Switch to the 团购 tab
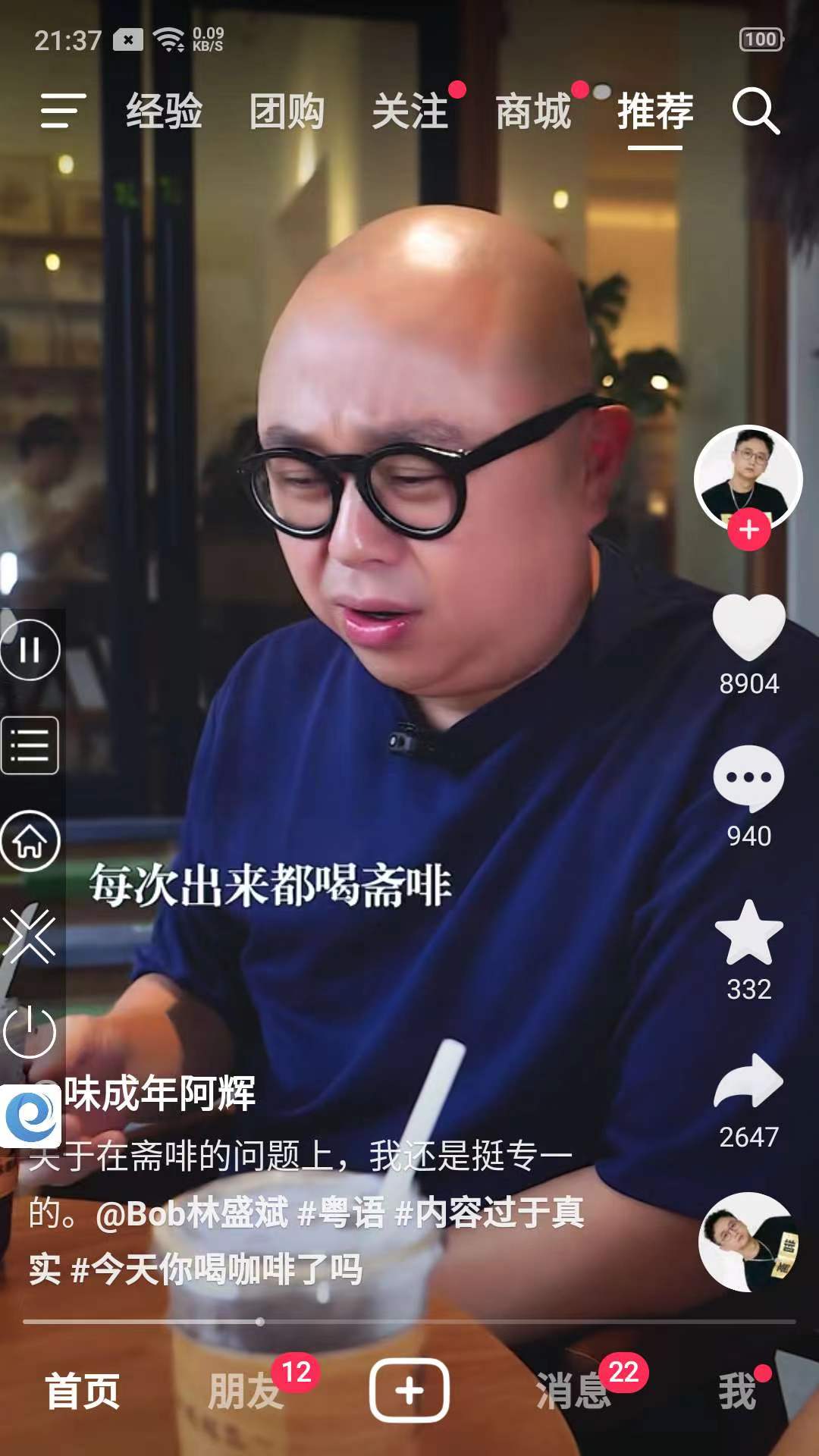Viewport: 819px width, 1456px height. [x=287, y=111]
